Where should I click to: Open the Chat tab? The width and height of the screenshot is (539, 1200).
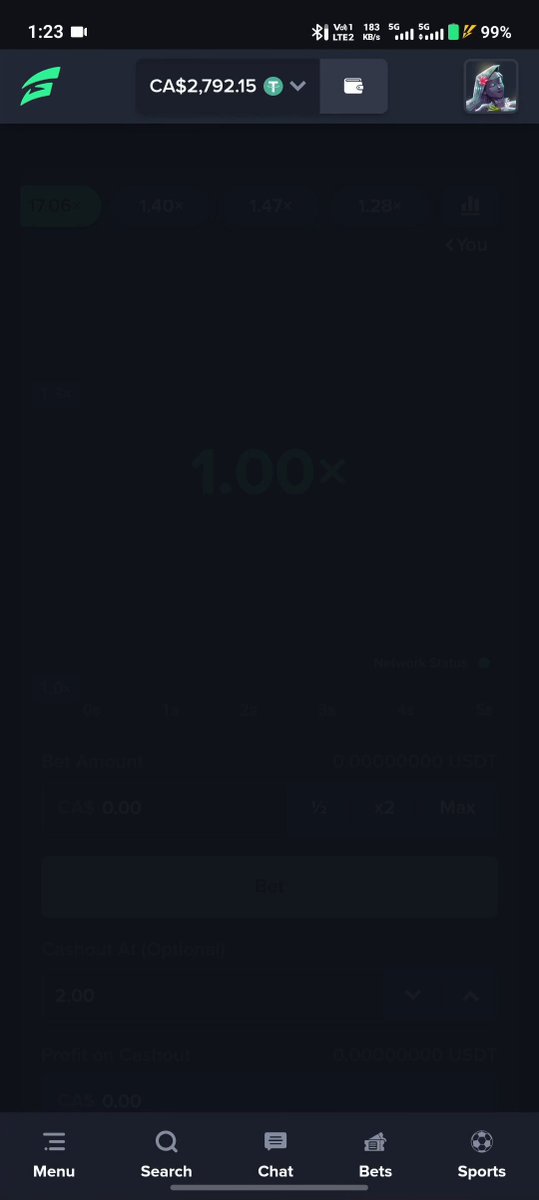pyautogui.click(x=275, y=1155)
